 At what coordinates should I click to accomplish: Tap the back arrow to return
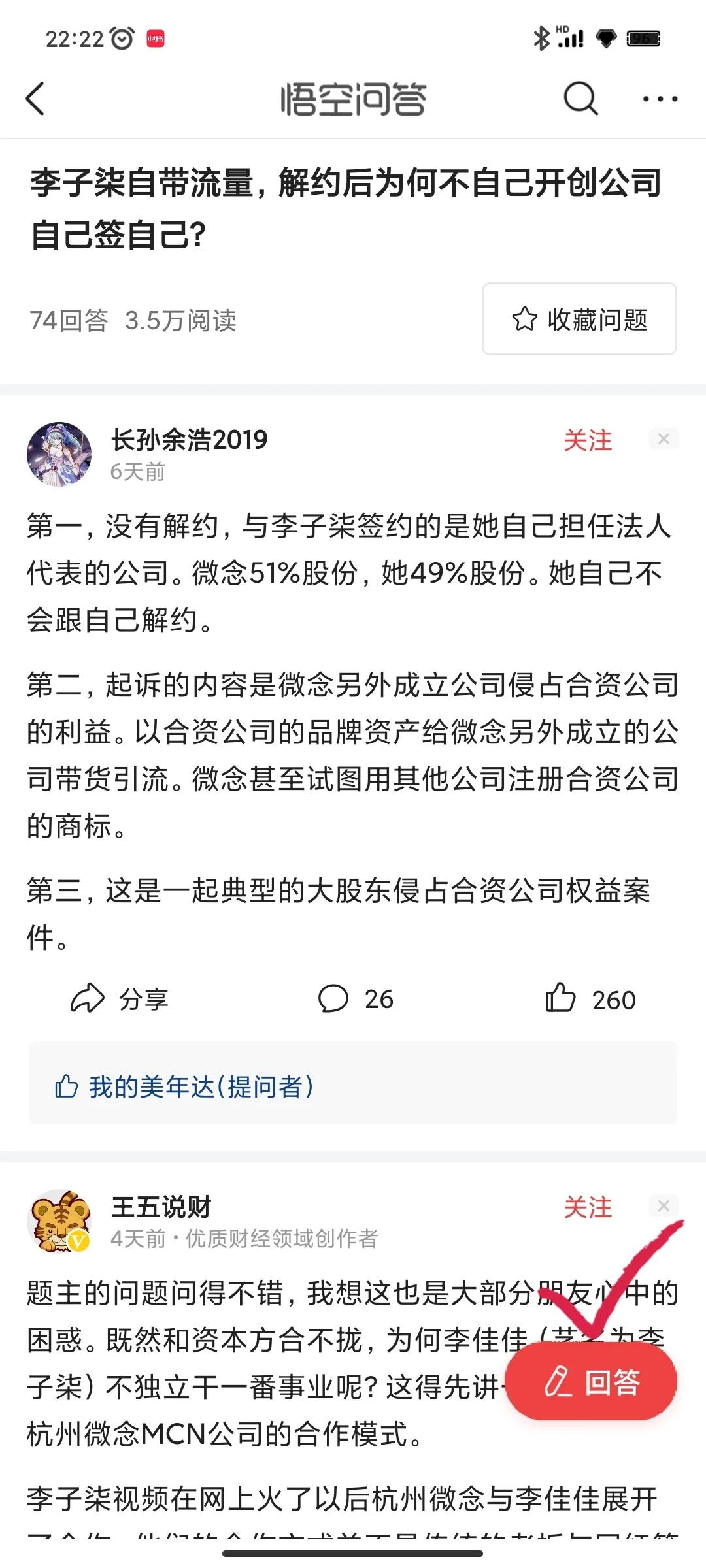pos(33,98)
